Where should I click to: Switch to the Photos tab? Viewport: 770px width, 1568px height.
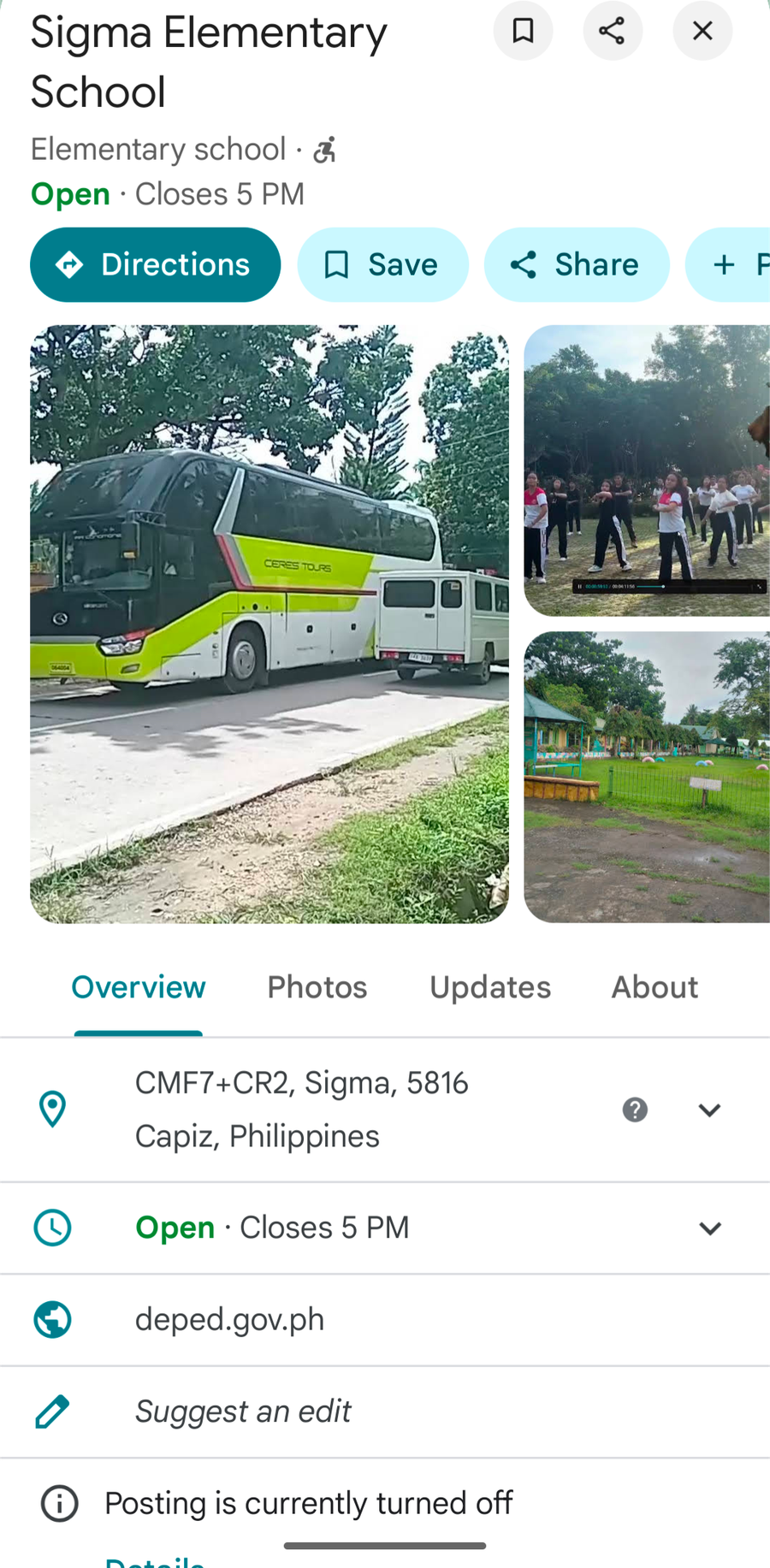tap(317, 987)
